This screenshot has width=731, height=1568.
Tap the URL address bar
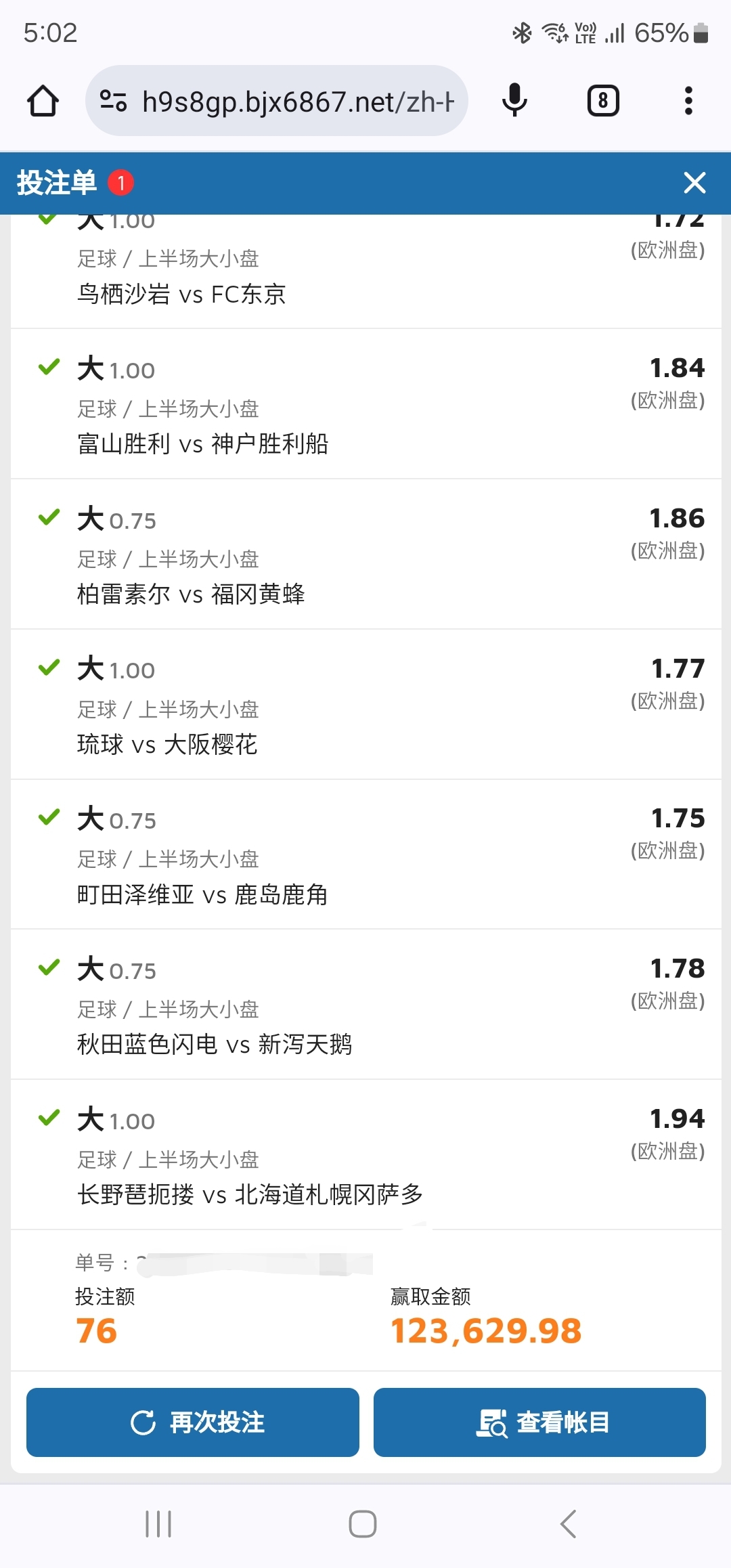[x=298, y=102]
